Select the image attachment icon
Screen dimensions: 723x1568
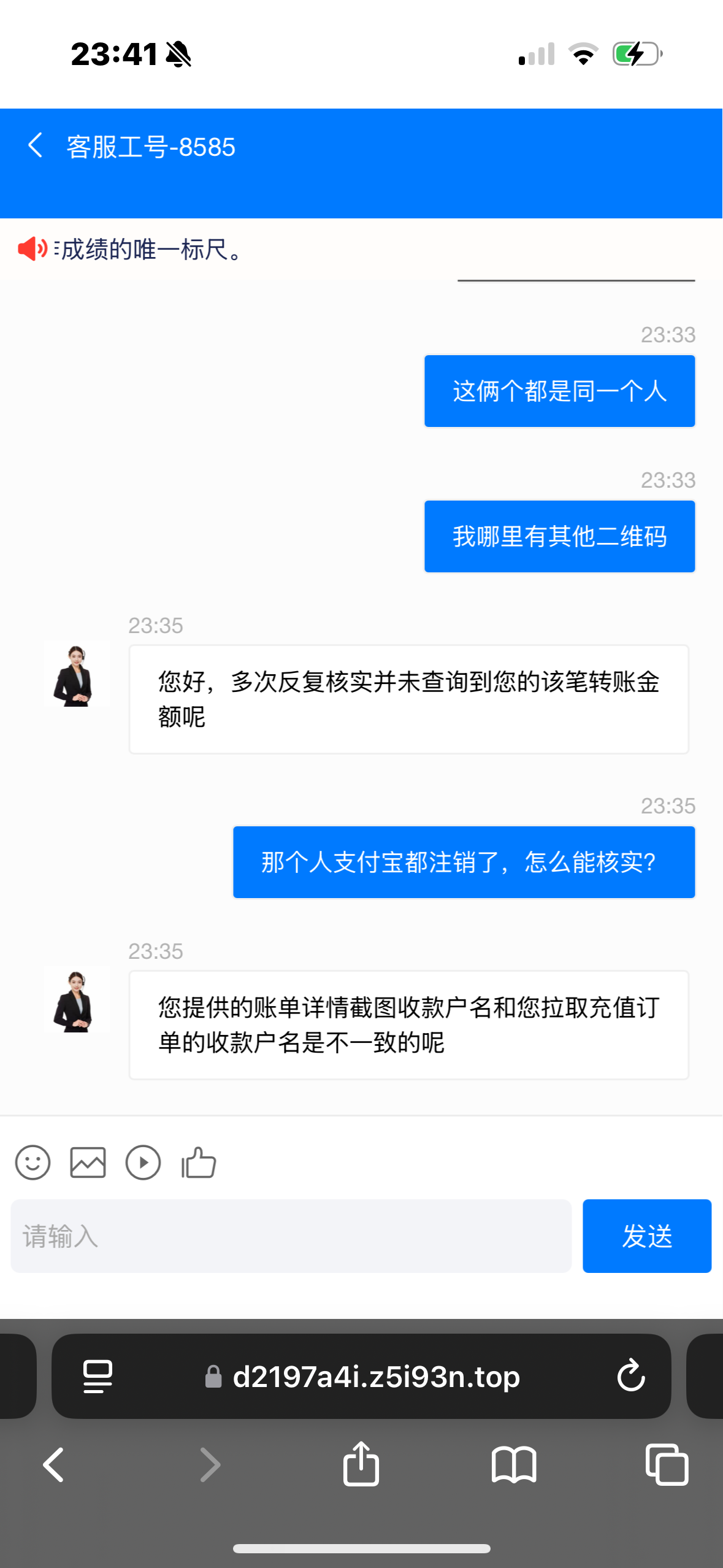(x=88, y=1161)
